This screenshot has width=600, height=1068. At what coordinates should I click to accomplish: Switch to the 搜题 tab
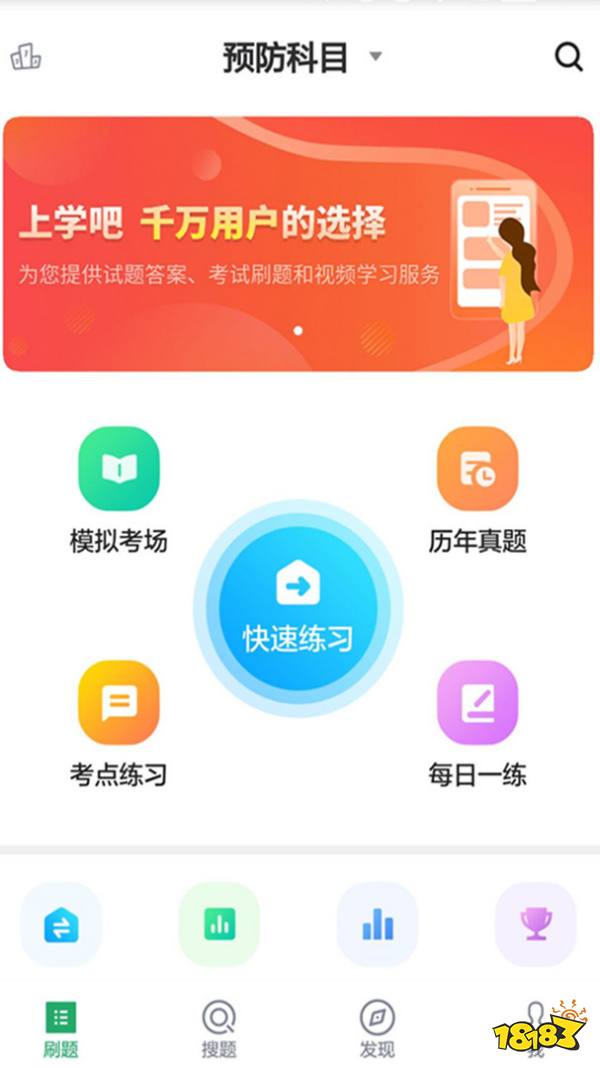coord(219,1030)
